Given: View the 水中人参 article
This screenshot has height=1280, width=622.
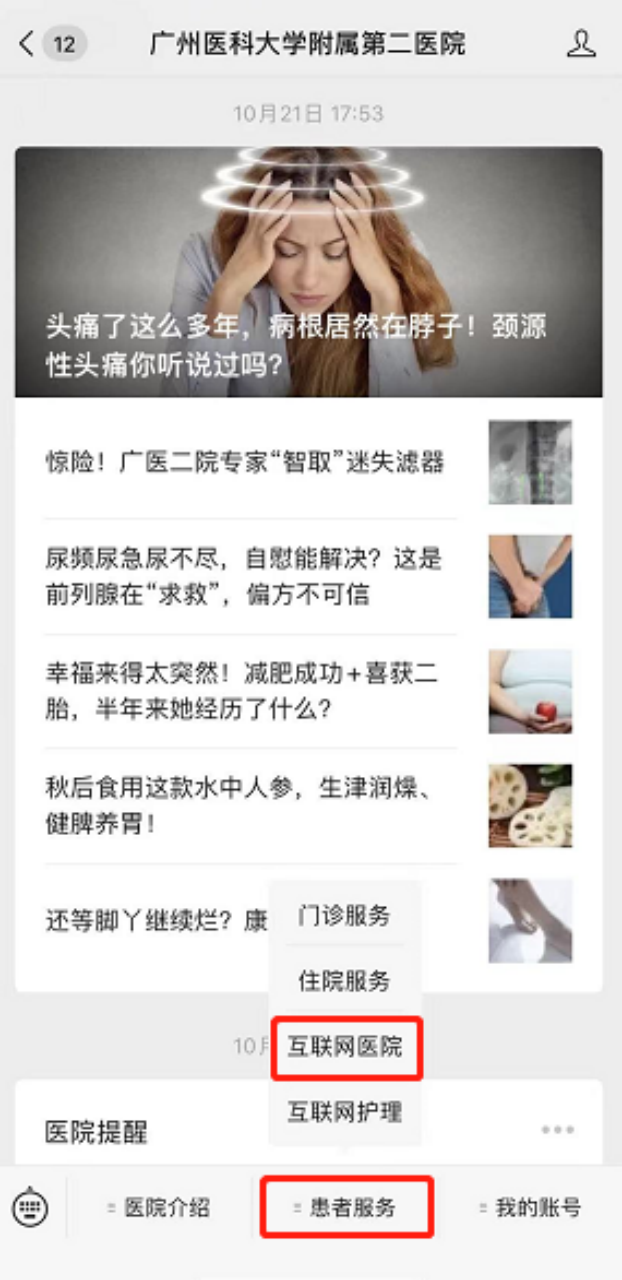Looking at the screenshot, I should [x=245, y=806].
